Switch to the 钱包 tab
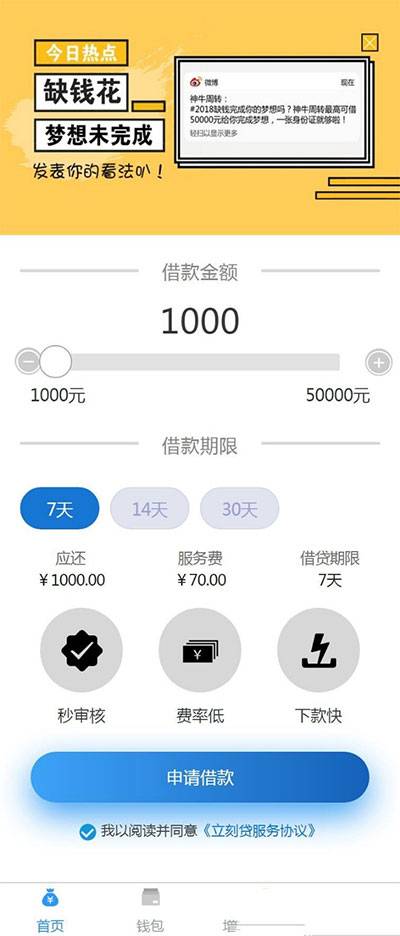The width and height of the screenshot is (400, 936). pos(150,910)
